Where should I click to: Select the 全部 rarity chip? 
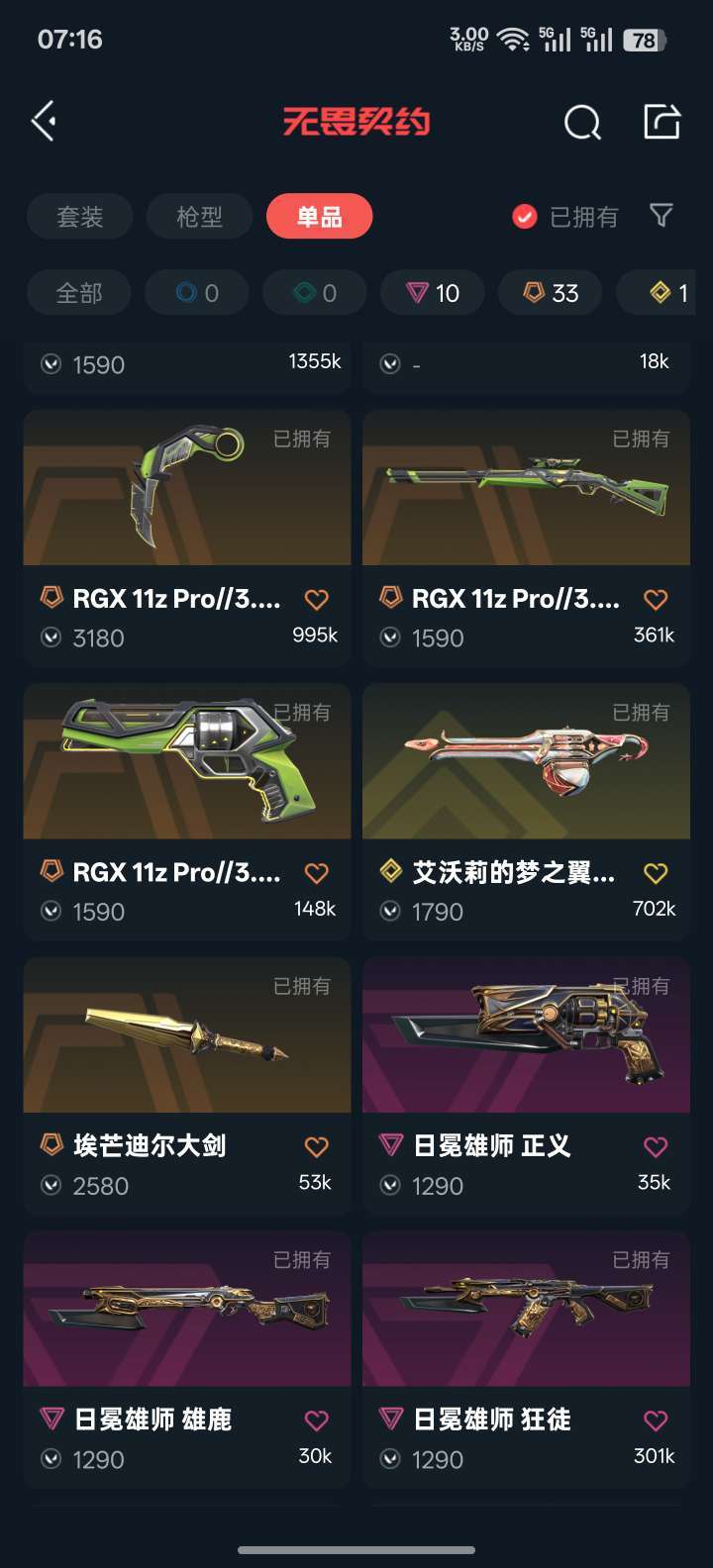tap(79, 293)
